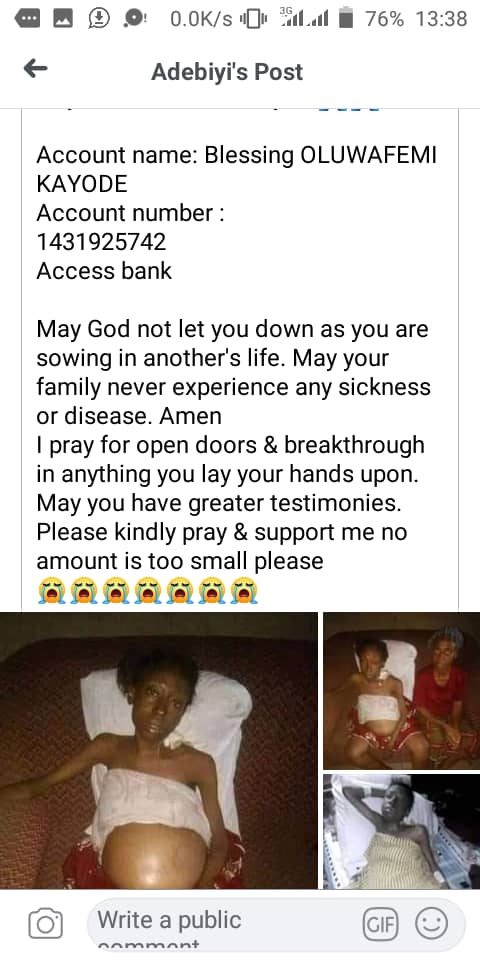Open the large post photo on left
Screen dimensions: 480x960
(159, 750)
